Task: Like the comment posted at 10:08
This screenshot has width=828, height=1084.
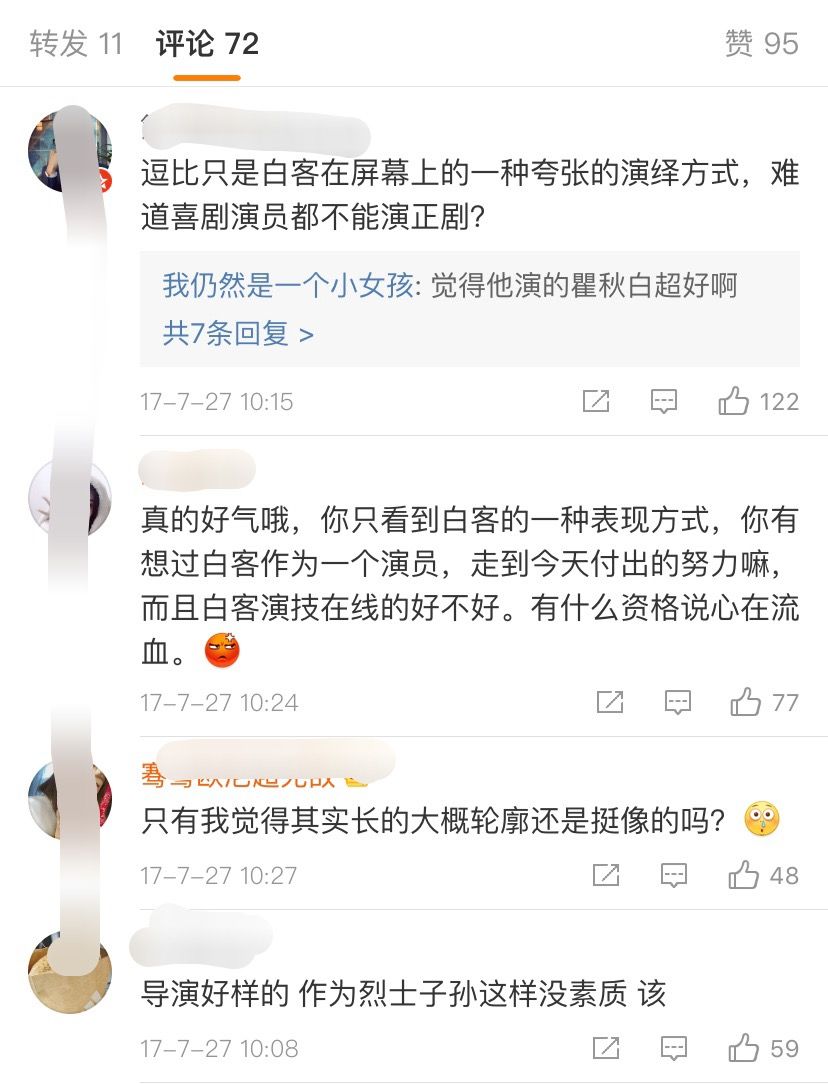Action: point(745,1048)
